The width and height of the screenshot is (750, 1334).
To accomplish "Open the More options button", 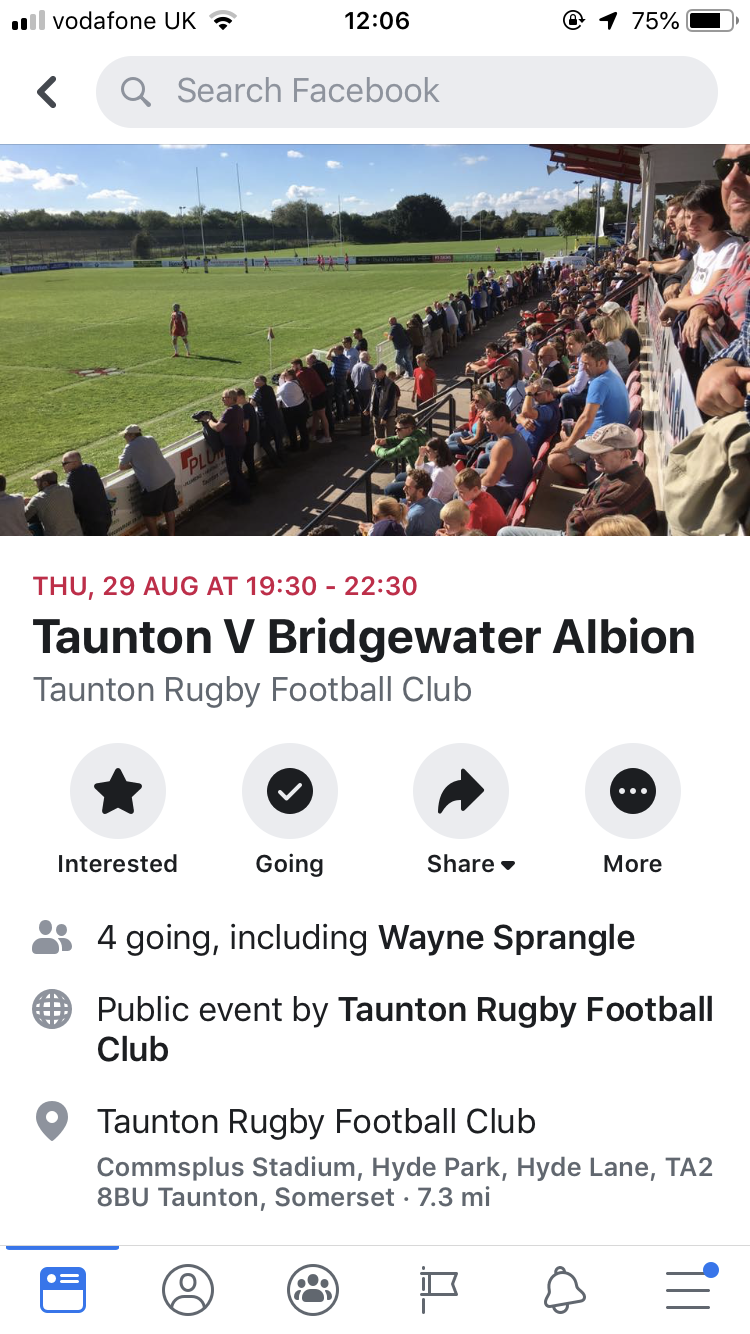I will click(x=632, y=791).
